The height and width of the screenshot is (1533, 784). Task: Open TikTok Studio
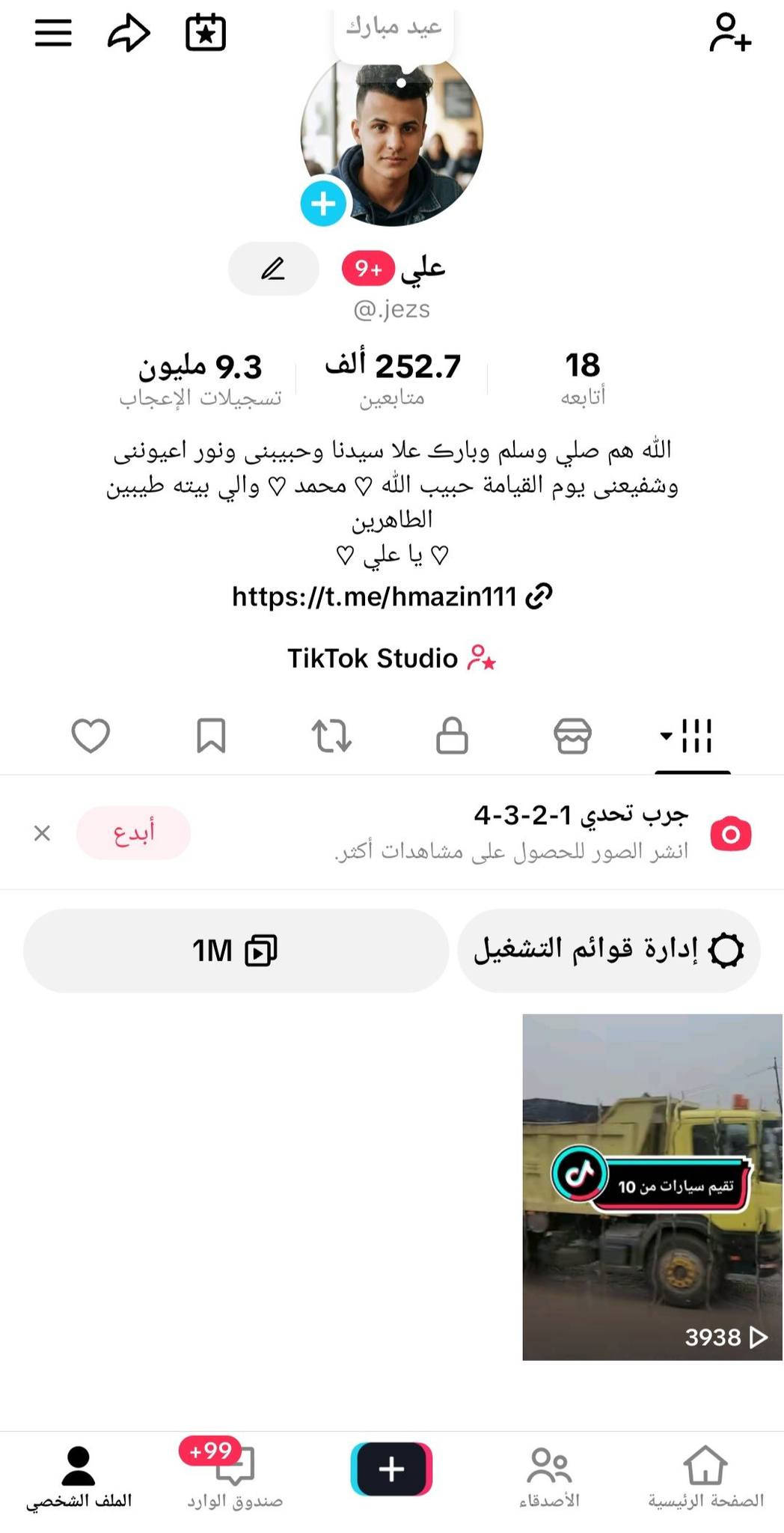[x=391, y=659]
